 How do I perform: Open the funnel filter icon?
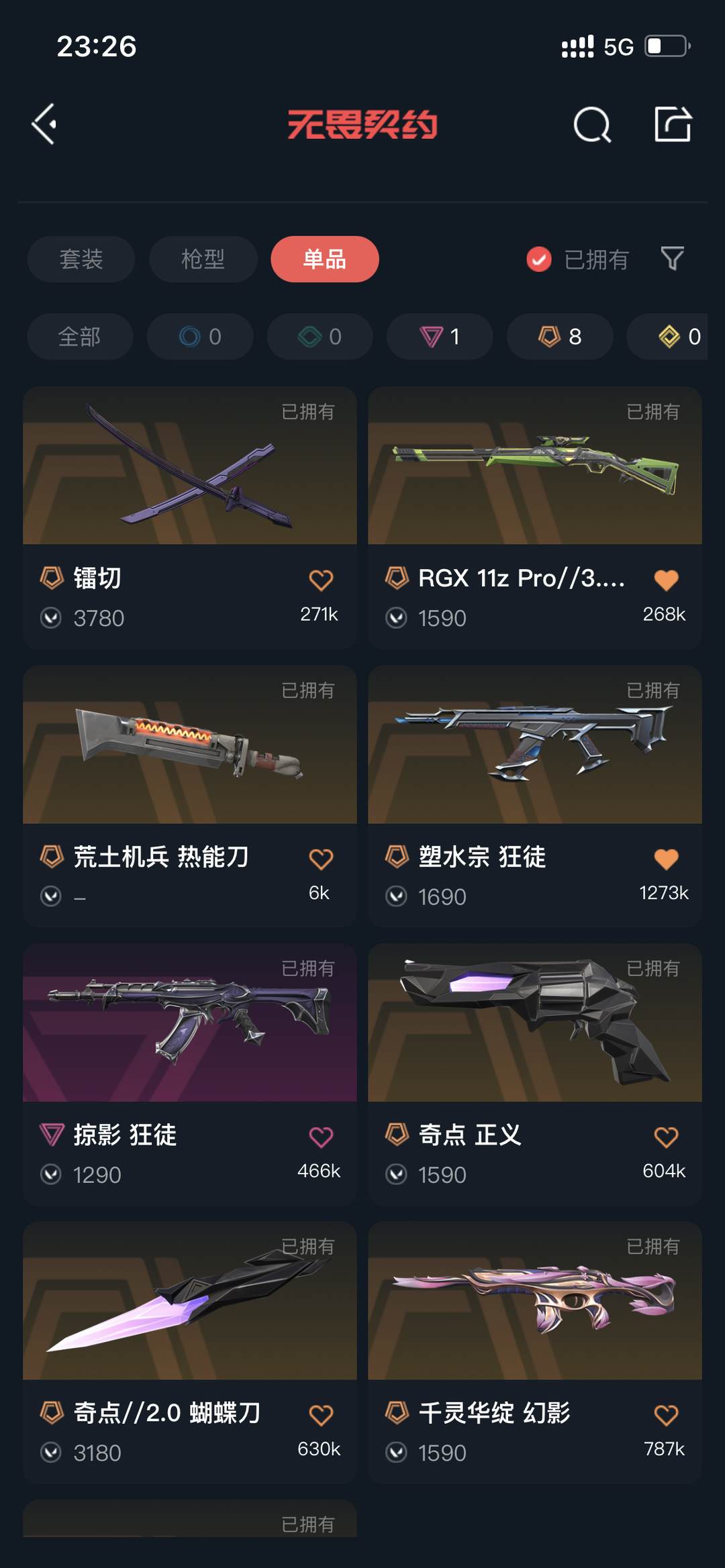[672, 258]
